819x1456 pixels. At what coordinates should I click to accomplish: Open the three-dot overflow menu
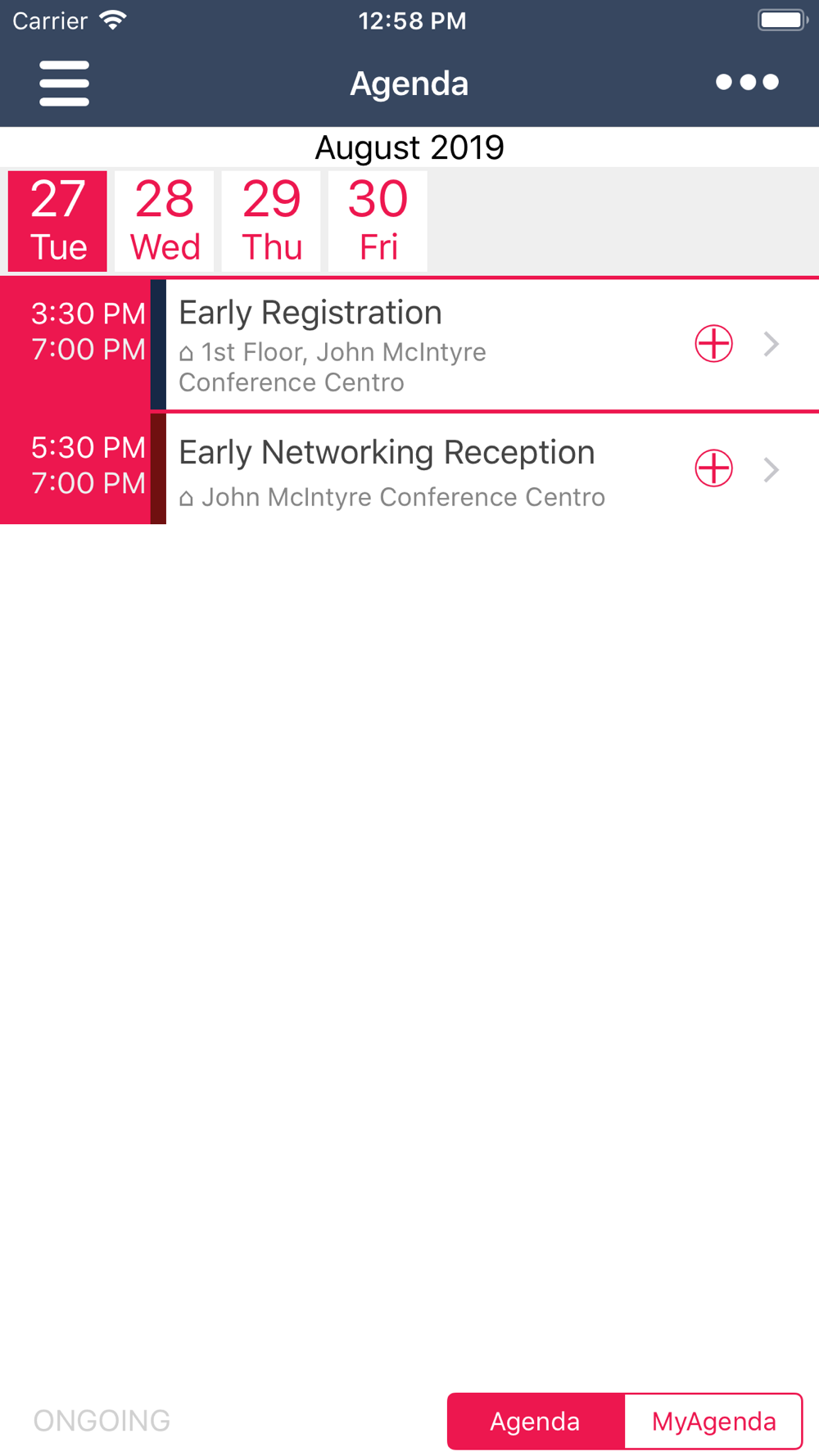(x=747, y=82)
